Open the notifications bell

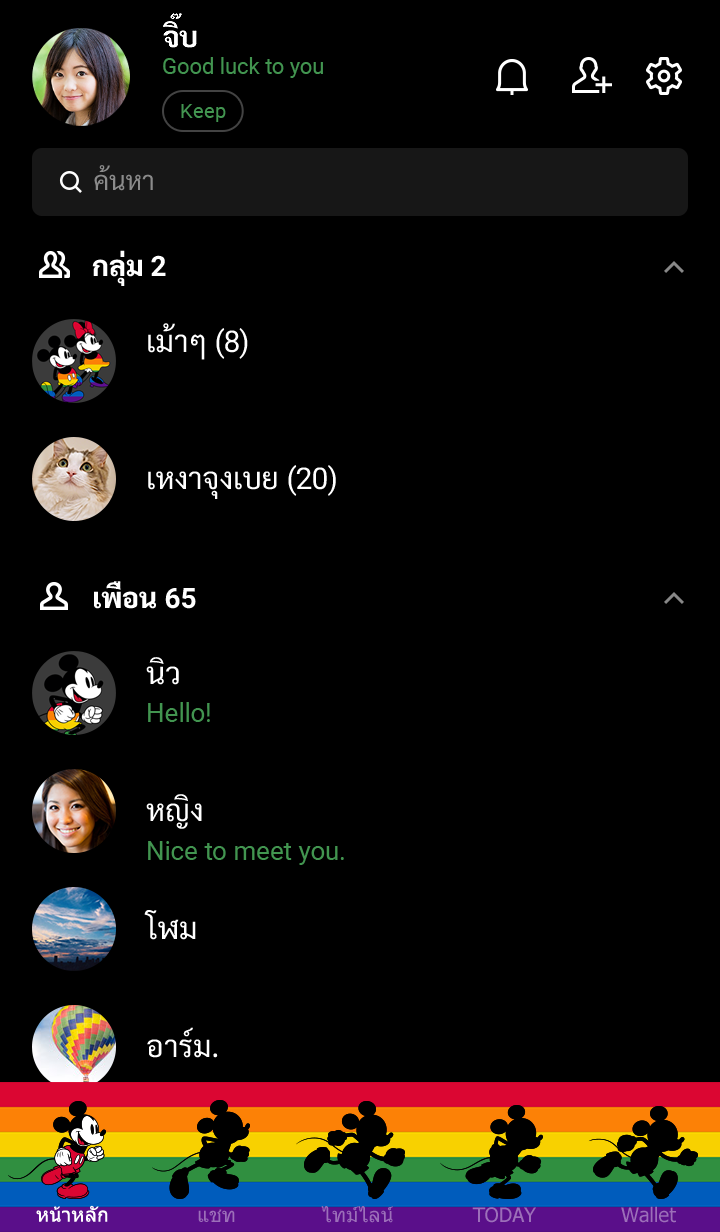tap(512, 77)
